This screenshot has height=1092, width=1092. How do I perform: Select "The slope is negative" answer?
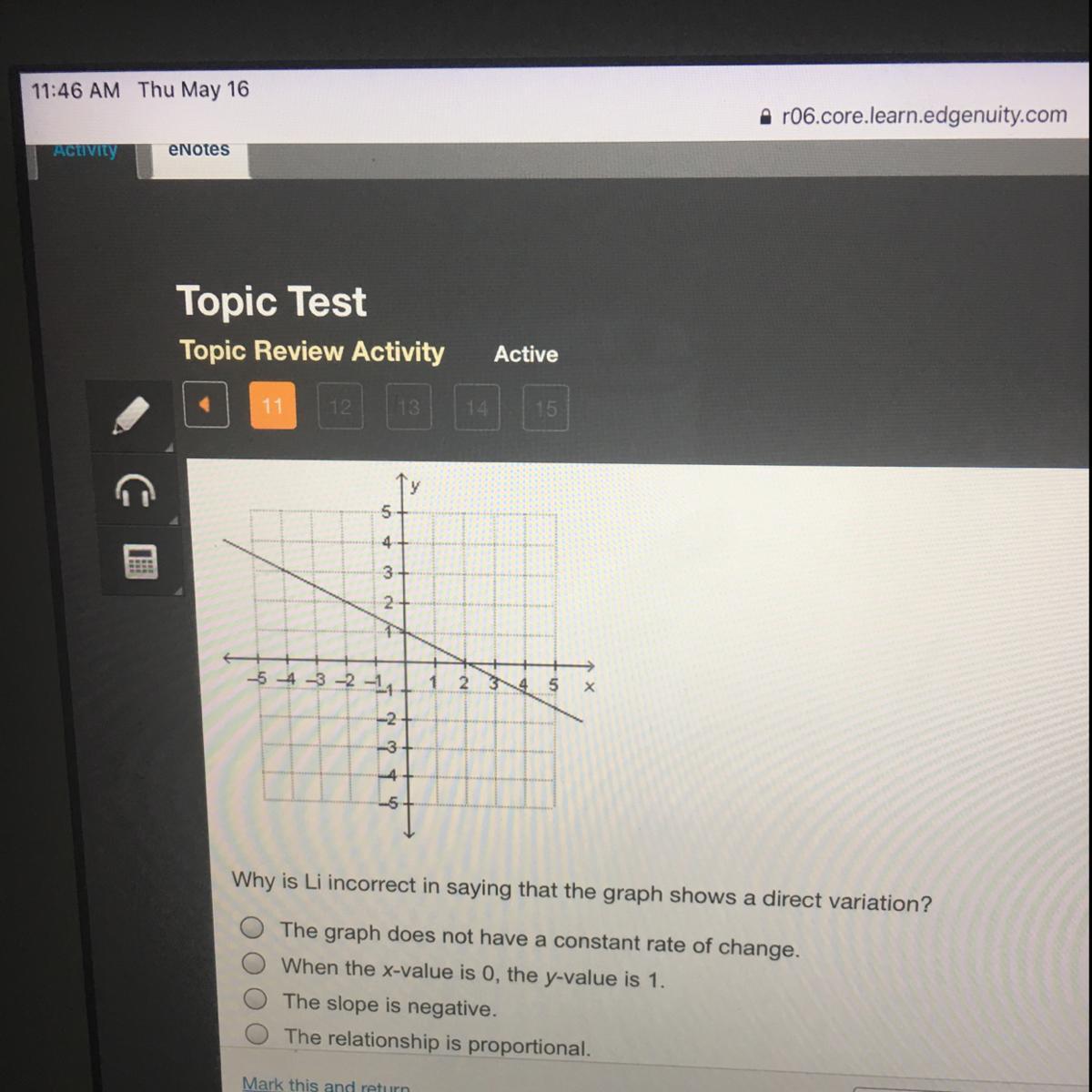tap(256, 999)
